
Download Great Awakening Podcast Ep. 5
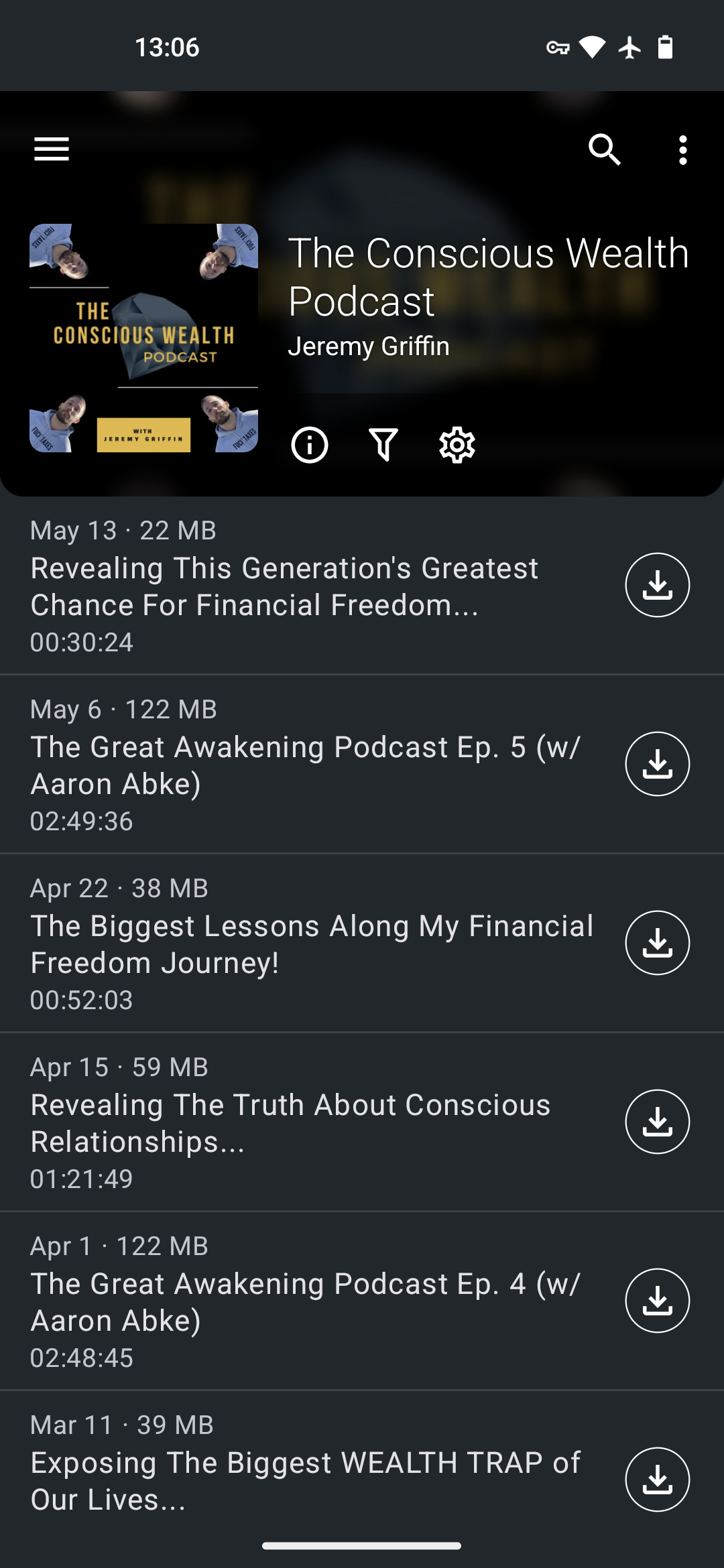pyautogui.click(x=657, y=764)
